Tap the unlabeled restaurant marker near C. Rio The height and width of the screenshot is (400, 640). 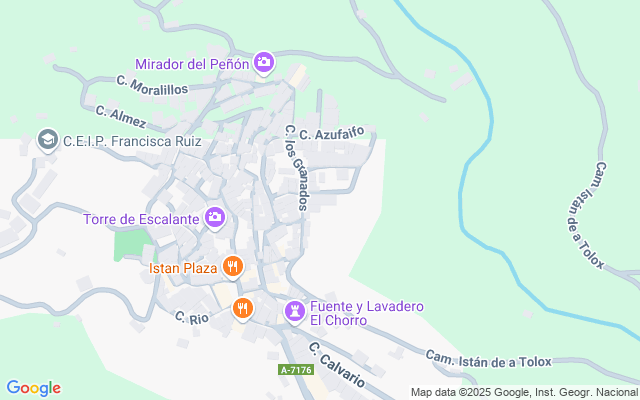(242, 309)
